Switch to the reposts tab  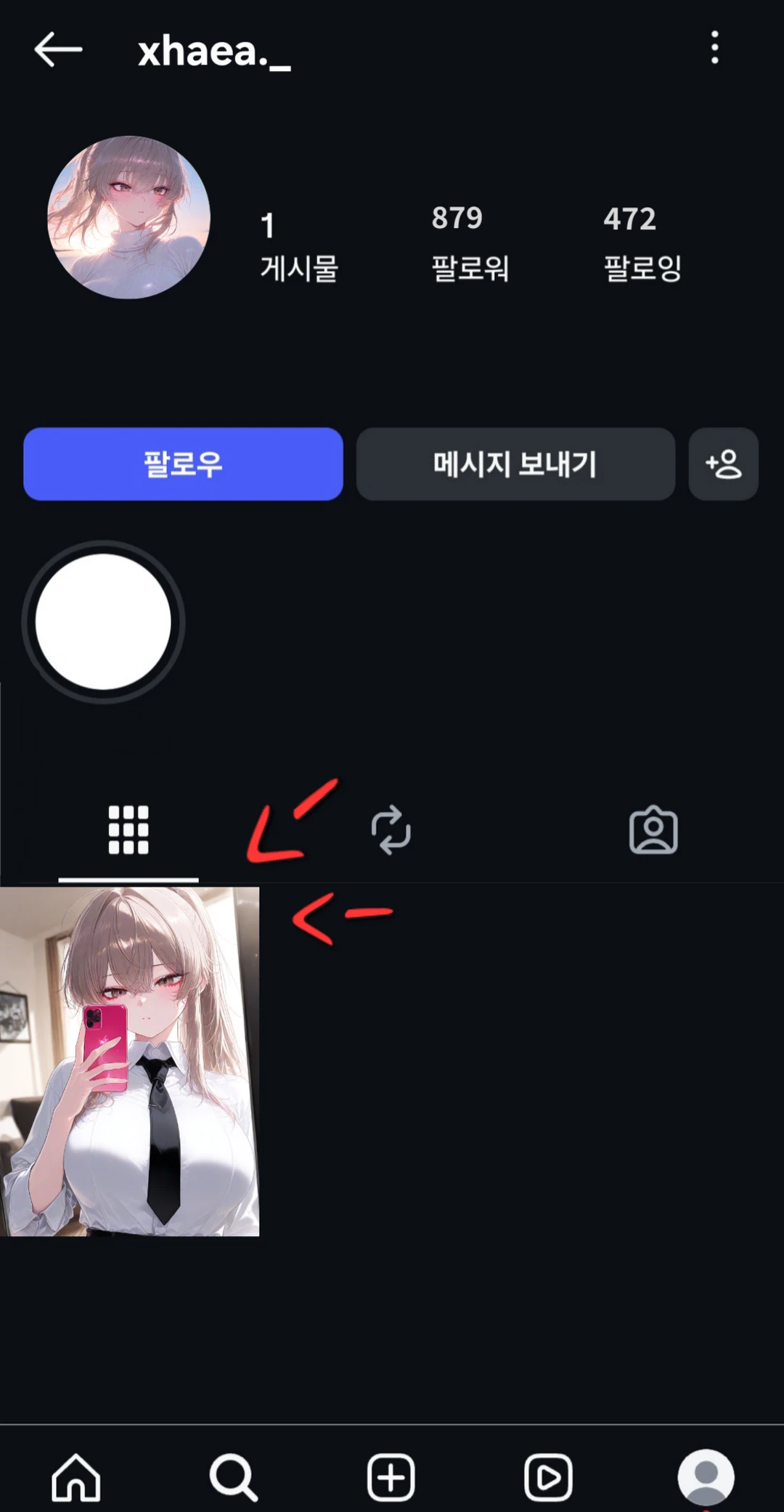tap(391, 830)
